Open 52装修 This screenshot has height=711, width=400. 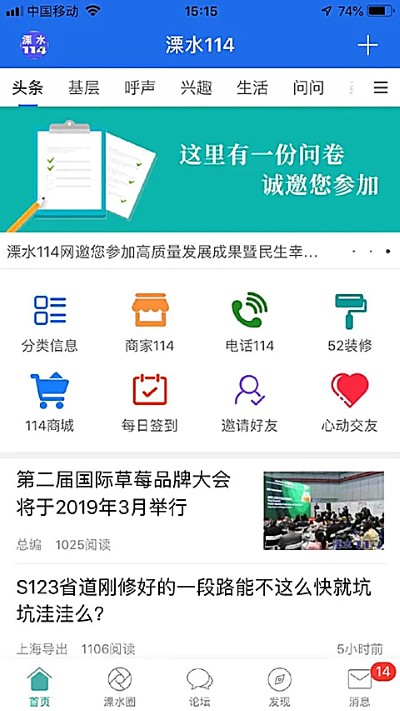(x=350, y=322)
